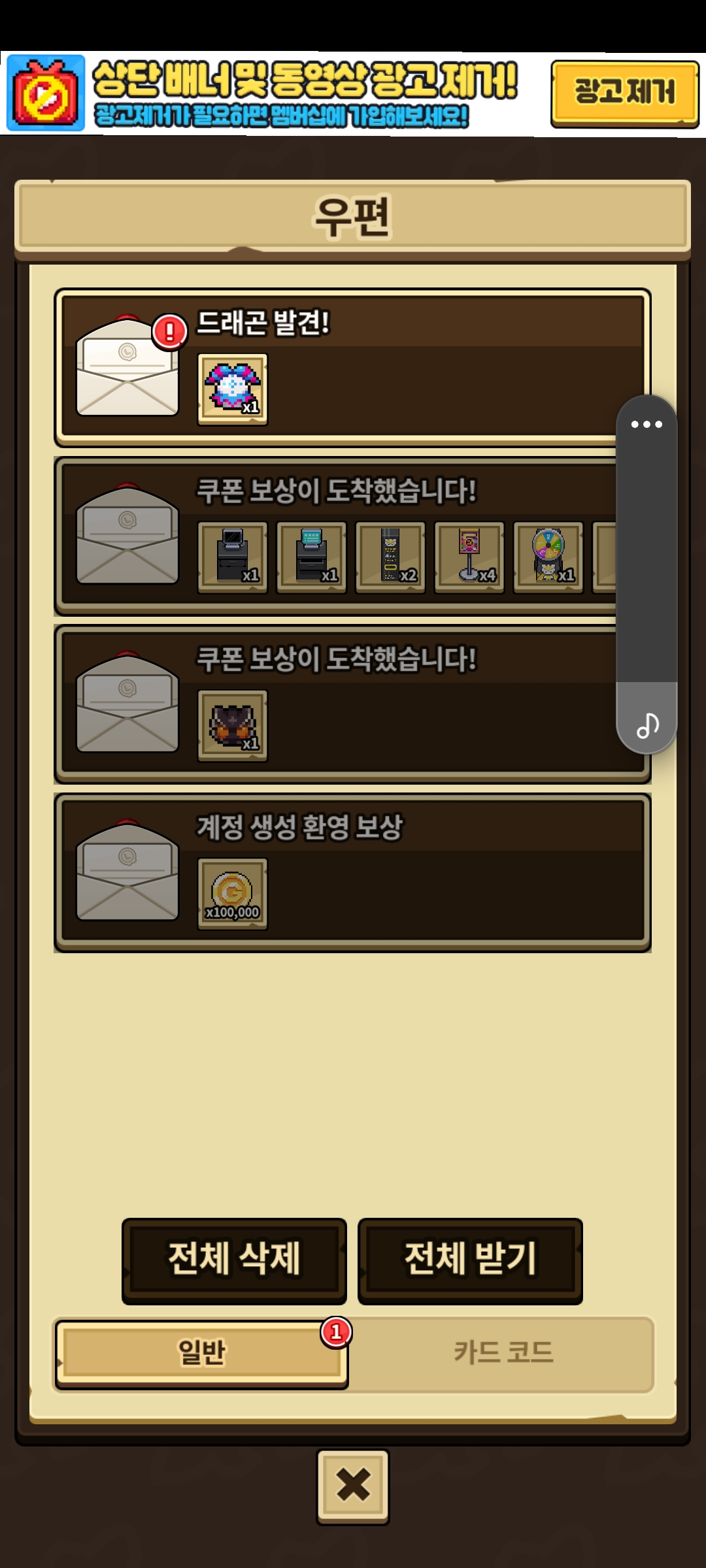This screenshot has width=706, height=1568.
Task: Open the 계정 생성 환영 보상 mail
Action: coord(352,872)
